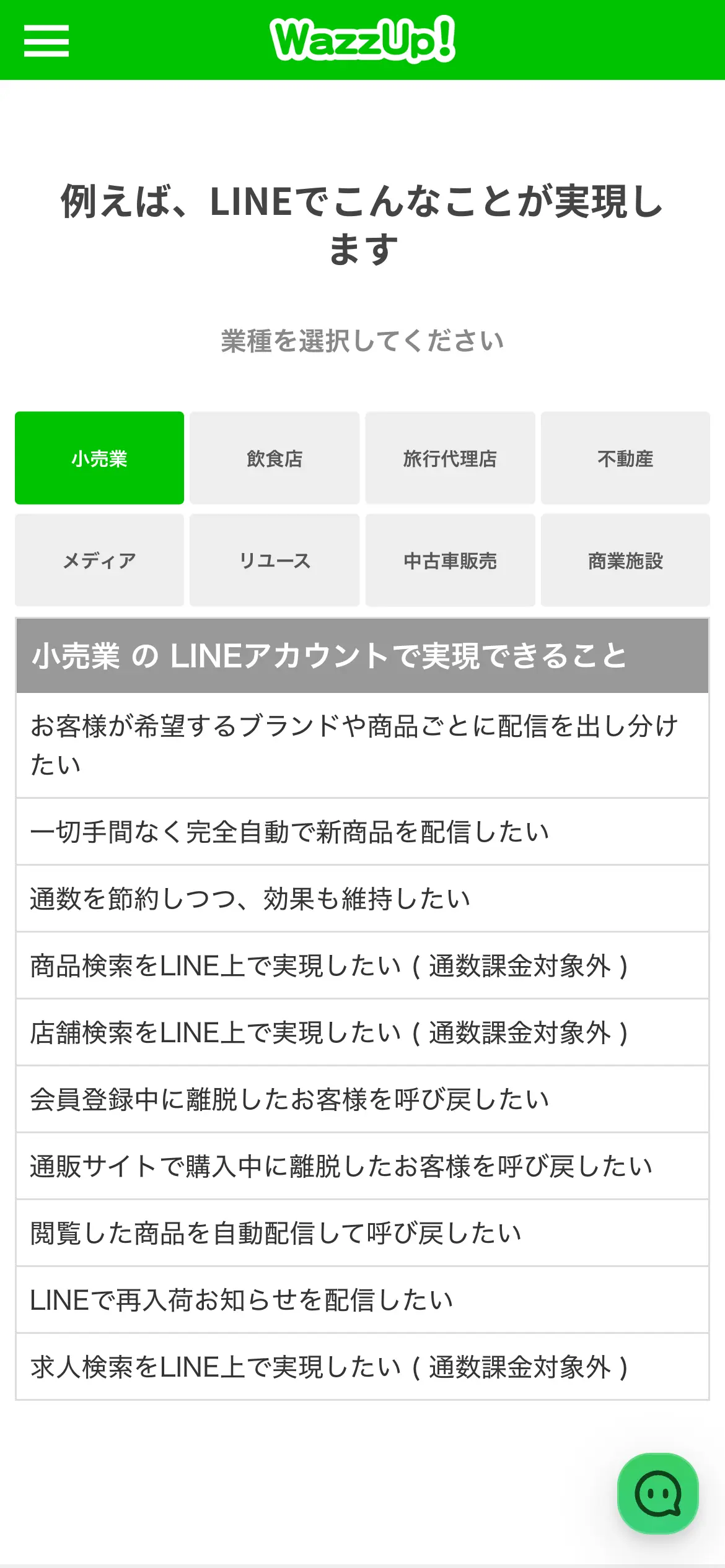Open 完全自動で新商品を配信したい row
725x1568 pixels.
pyautogui.click(x=362, y=832)
